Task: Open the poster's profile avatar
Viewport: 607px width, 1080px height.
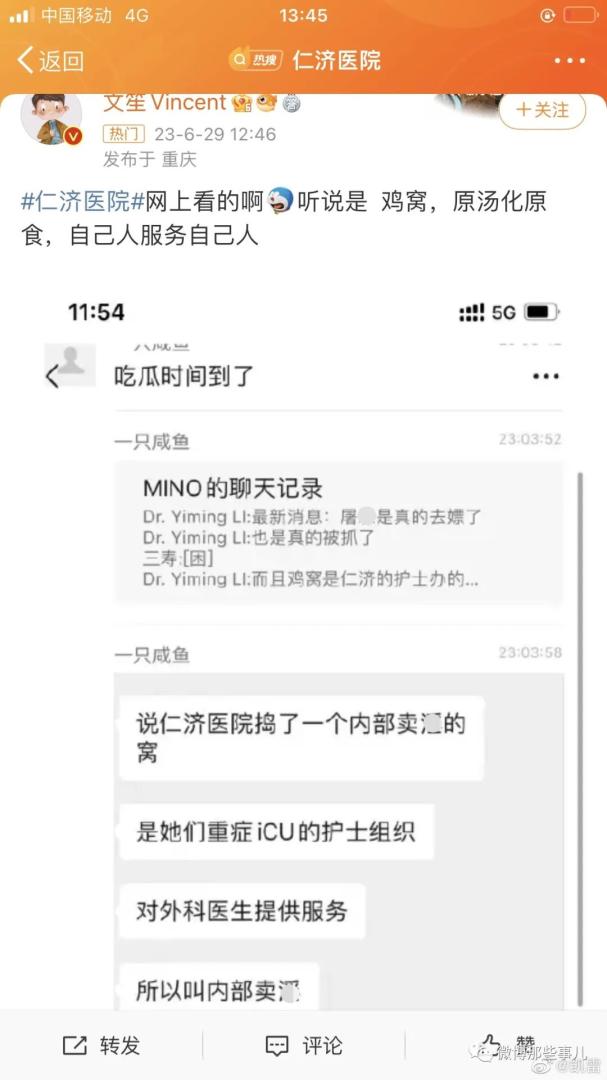Action: coord(50,117)
